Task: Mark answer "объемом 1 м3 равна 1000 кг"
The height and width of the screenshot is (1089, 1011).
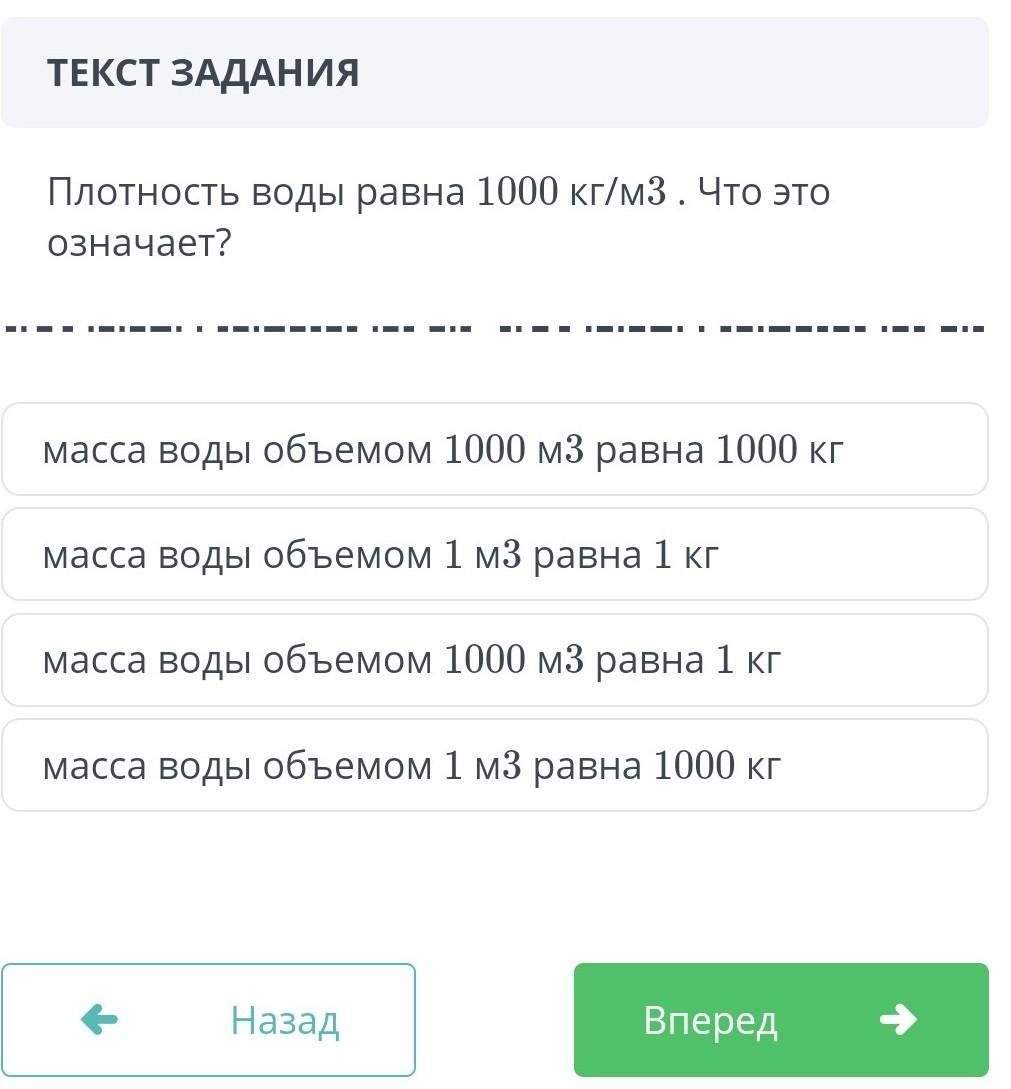Action: [494, 765]
